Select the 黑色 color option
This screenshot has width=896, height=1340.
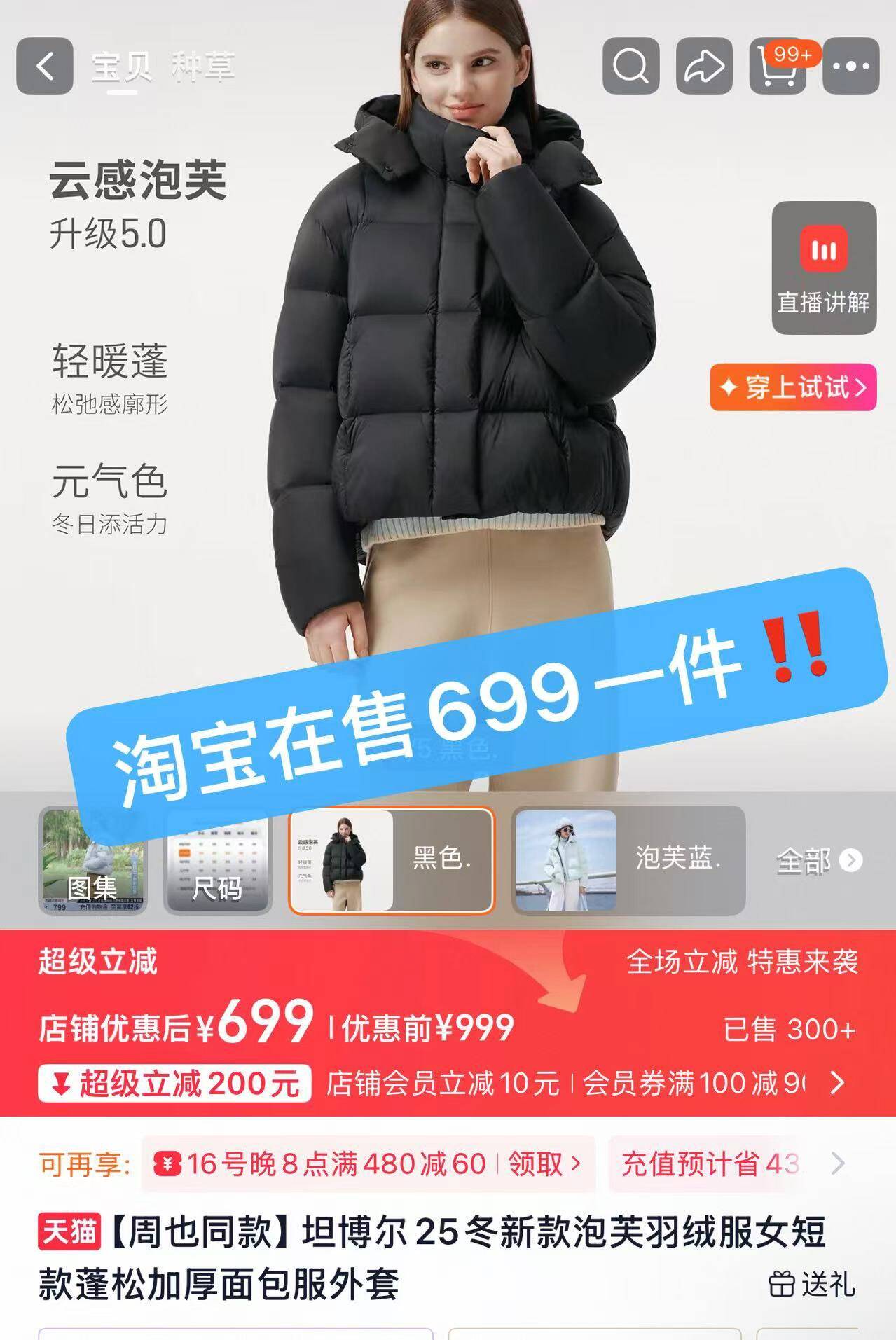click(x=391, y=860)
